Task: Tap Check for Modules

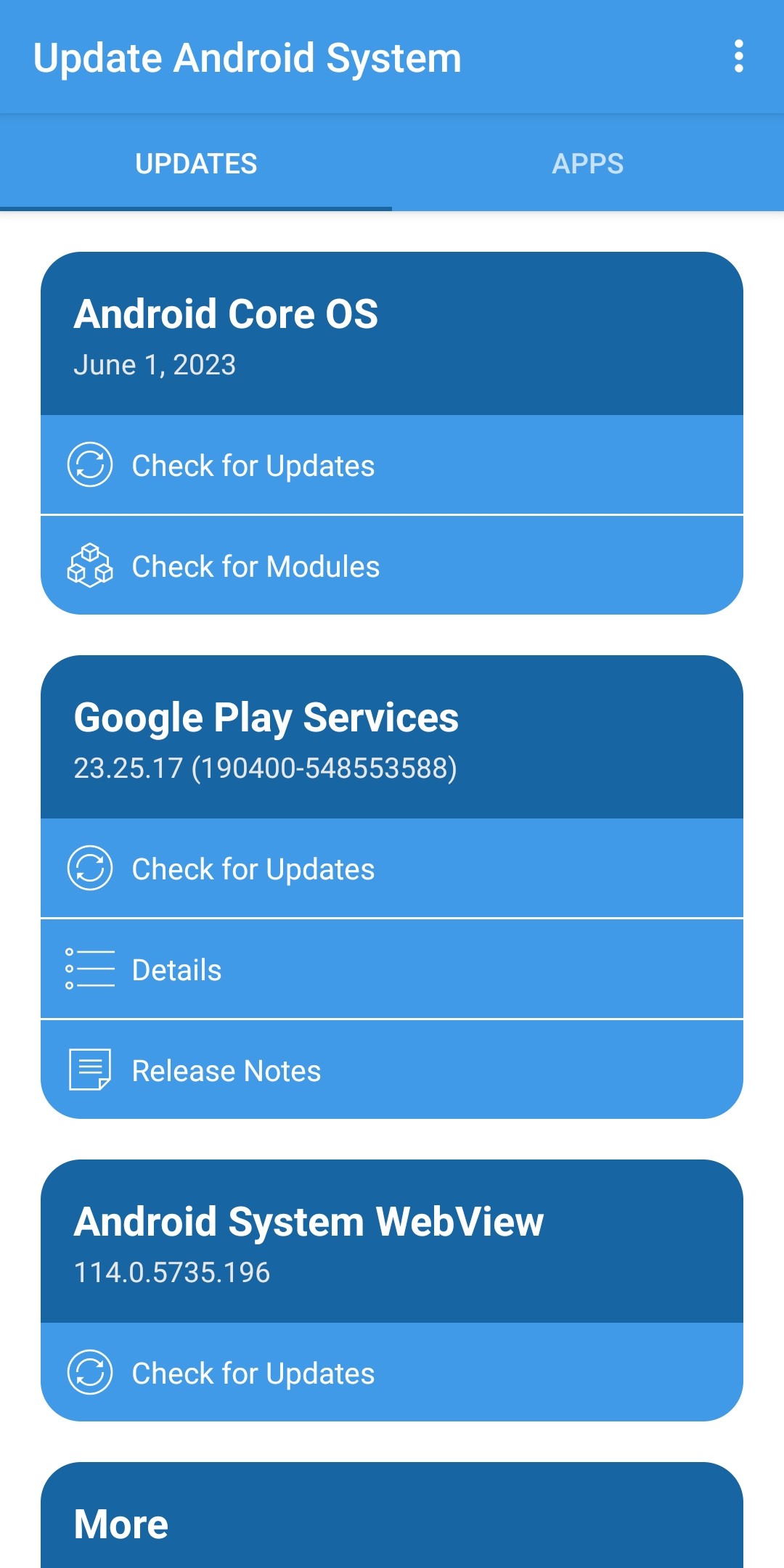Action: click(x=392, y=566)
